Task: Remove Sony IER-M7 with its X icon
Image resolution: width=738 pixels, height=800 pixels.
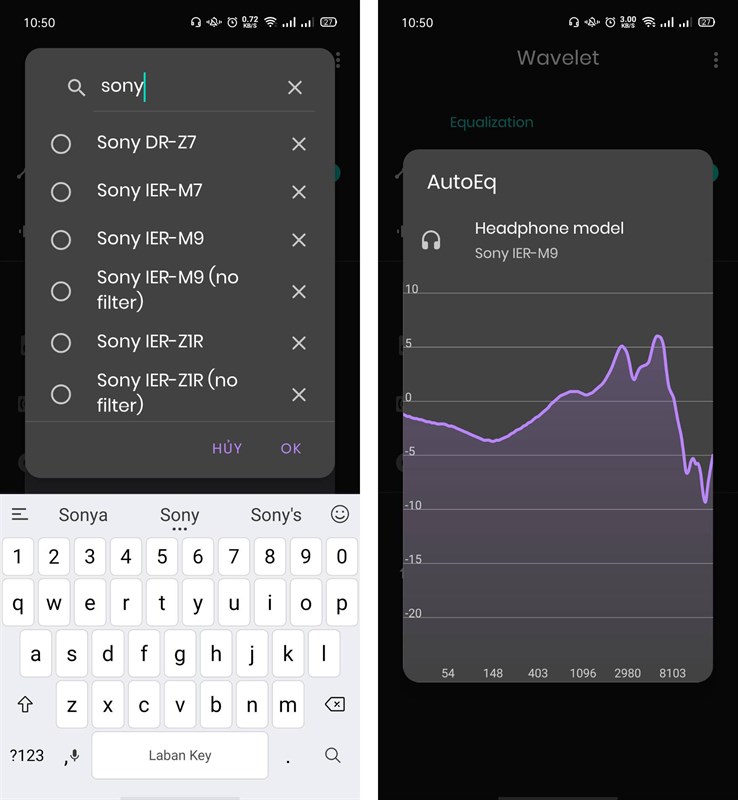Action: [298, 192]
